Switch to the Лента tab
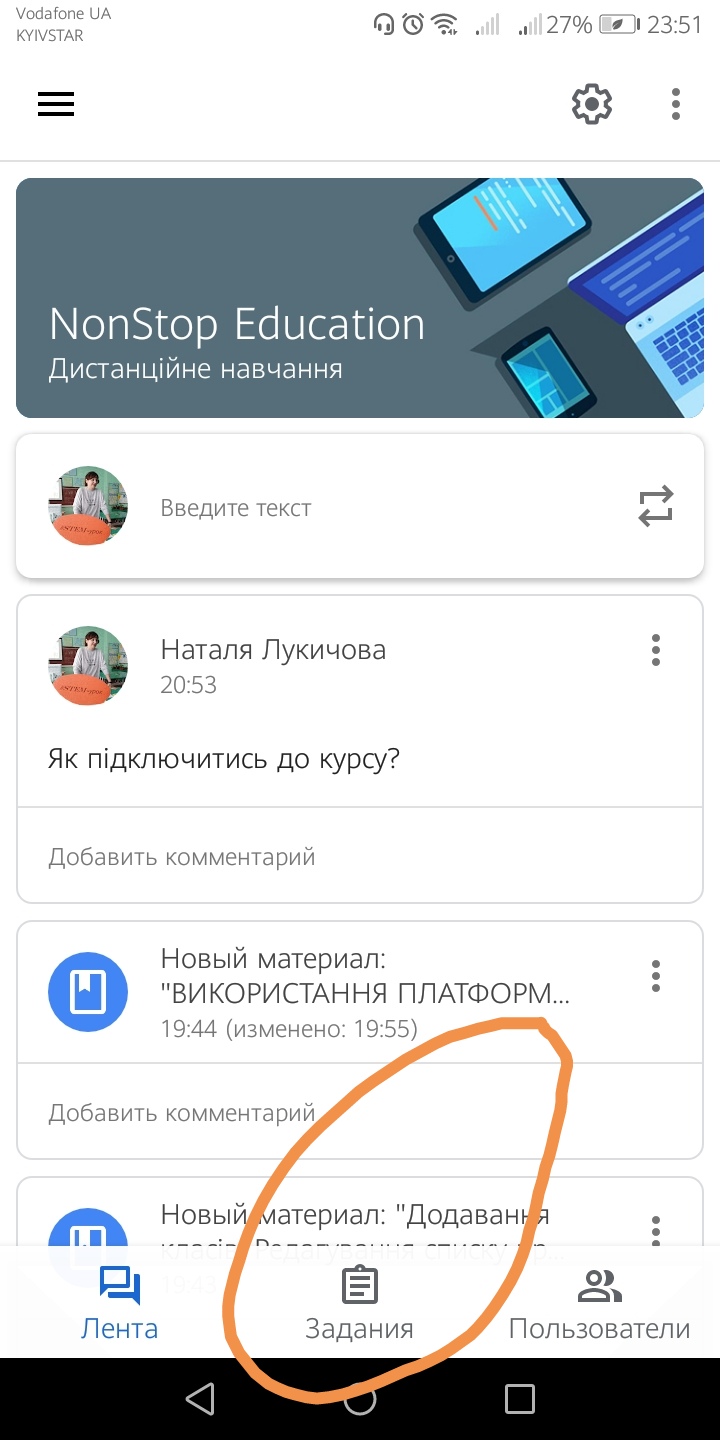Viewport: 720px width, 1440px height. click(120, 1304)
